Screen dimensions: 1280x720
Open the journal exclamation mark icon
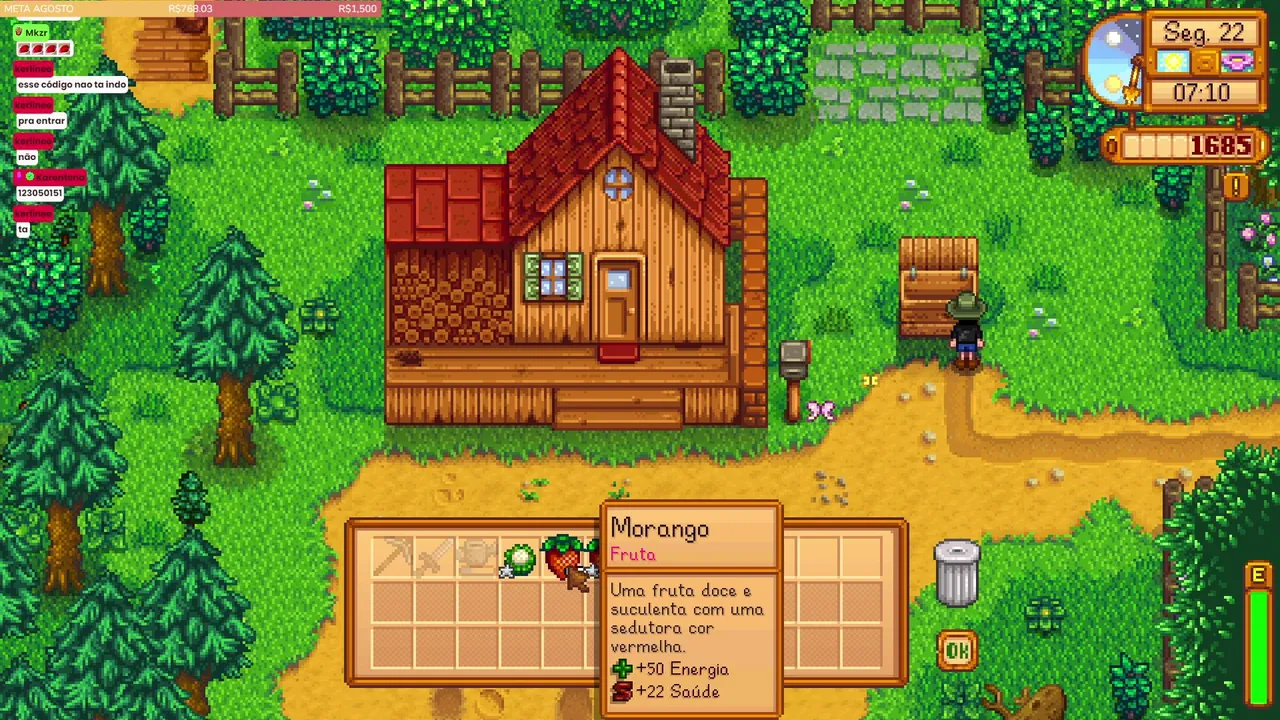1238,187
